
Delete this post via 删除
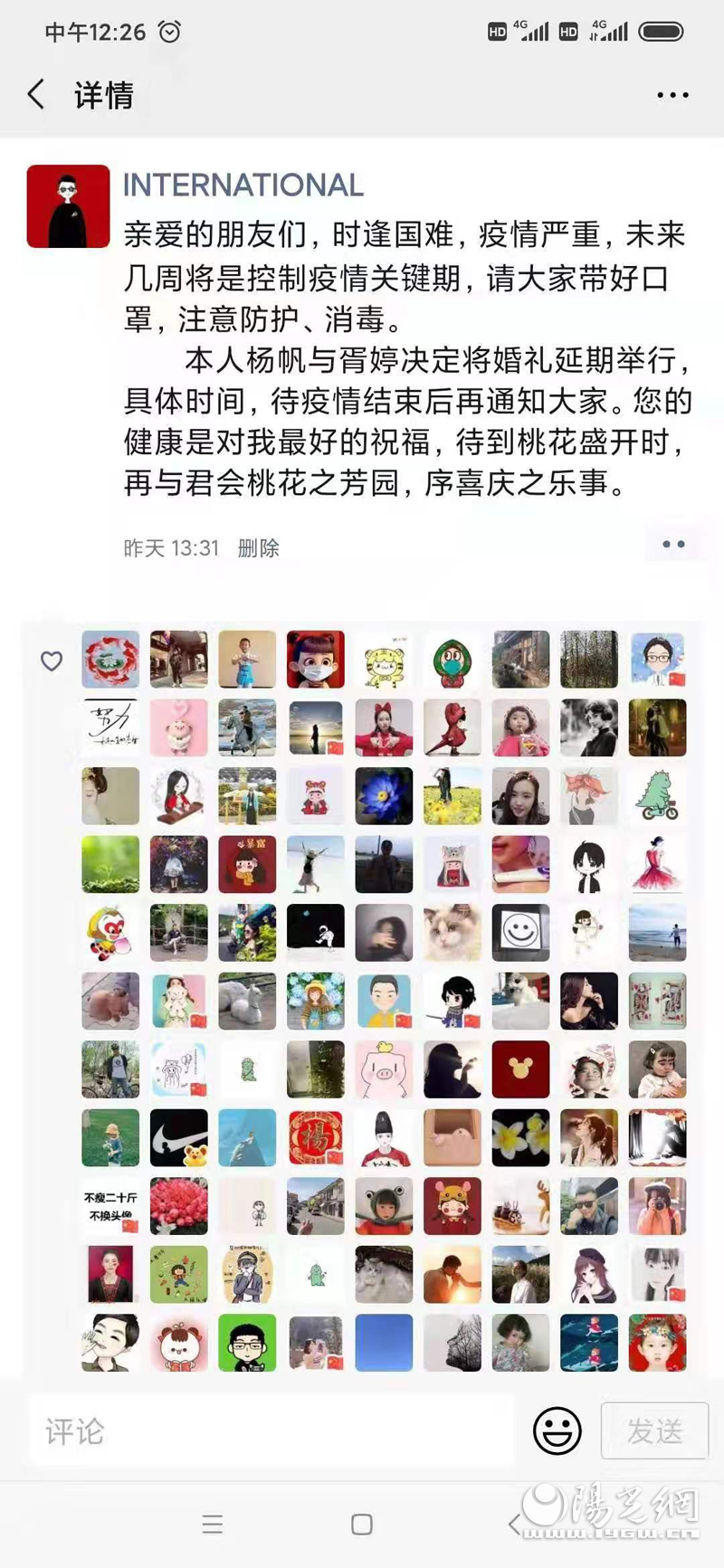click(258, 548)
